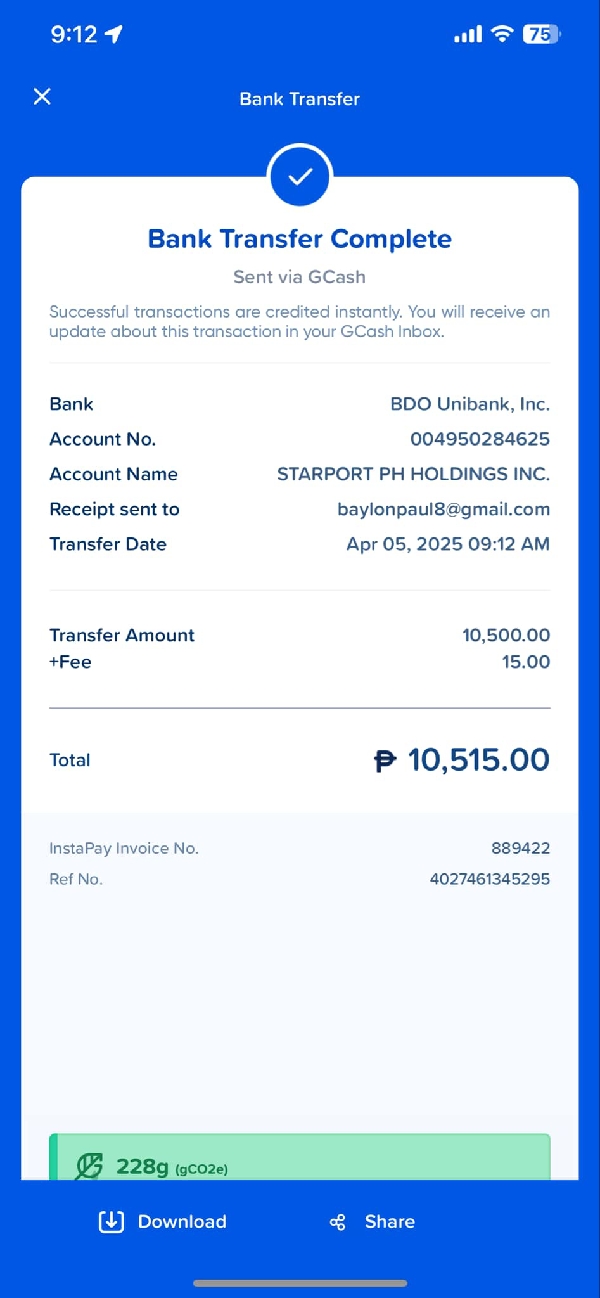This screenshot has width=600, height=1298.
Task: Close the Bank Transfer receipt
Action: coord(42,97)
